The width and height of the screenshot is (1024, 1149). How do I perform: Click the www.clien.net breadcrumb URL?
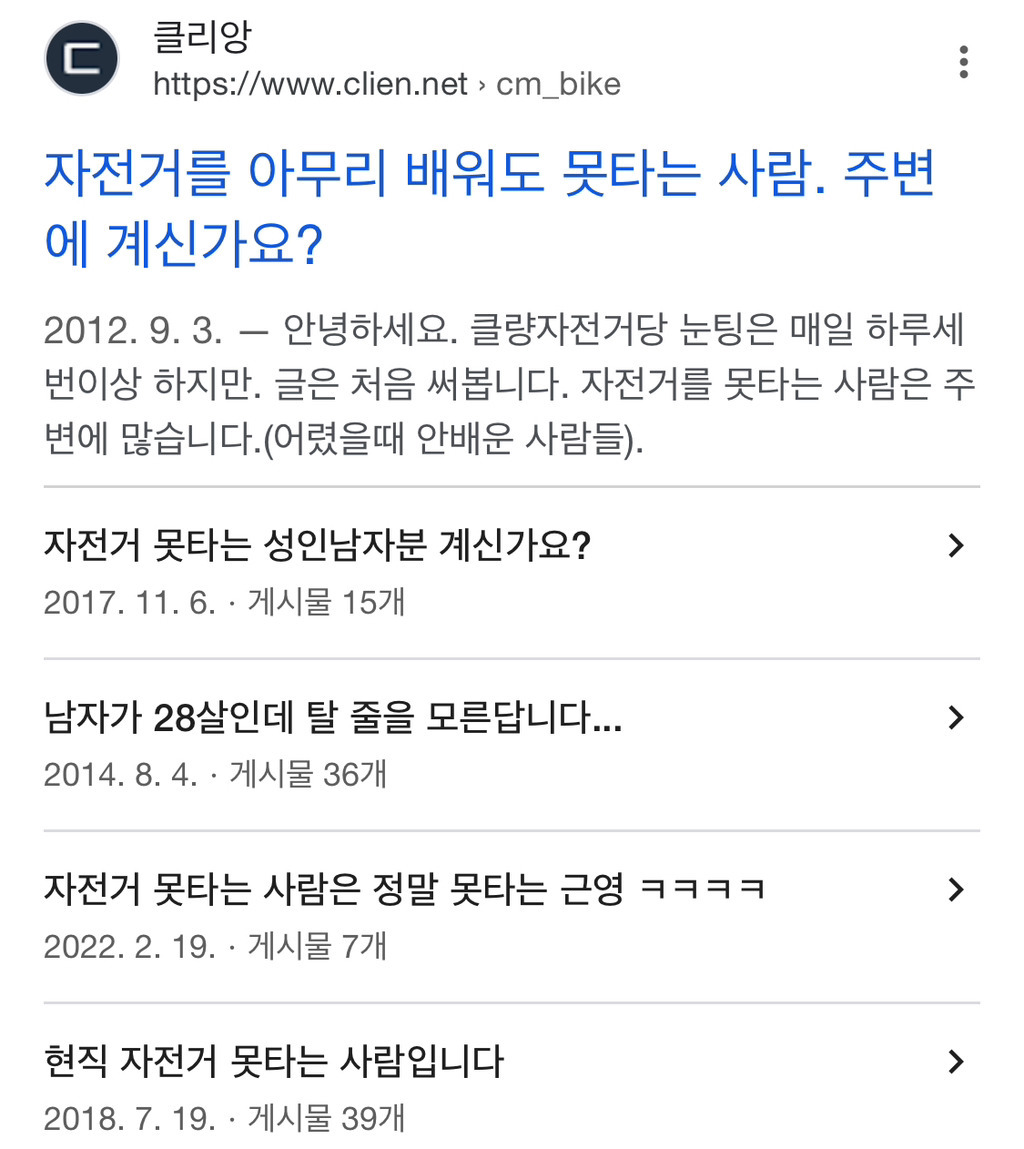[x=310, y=85]
